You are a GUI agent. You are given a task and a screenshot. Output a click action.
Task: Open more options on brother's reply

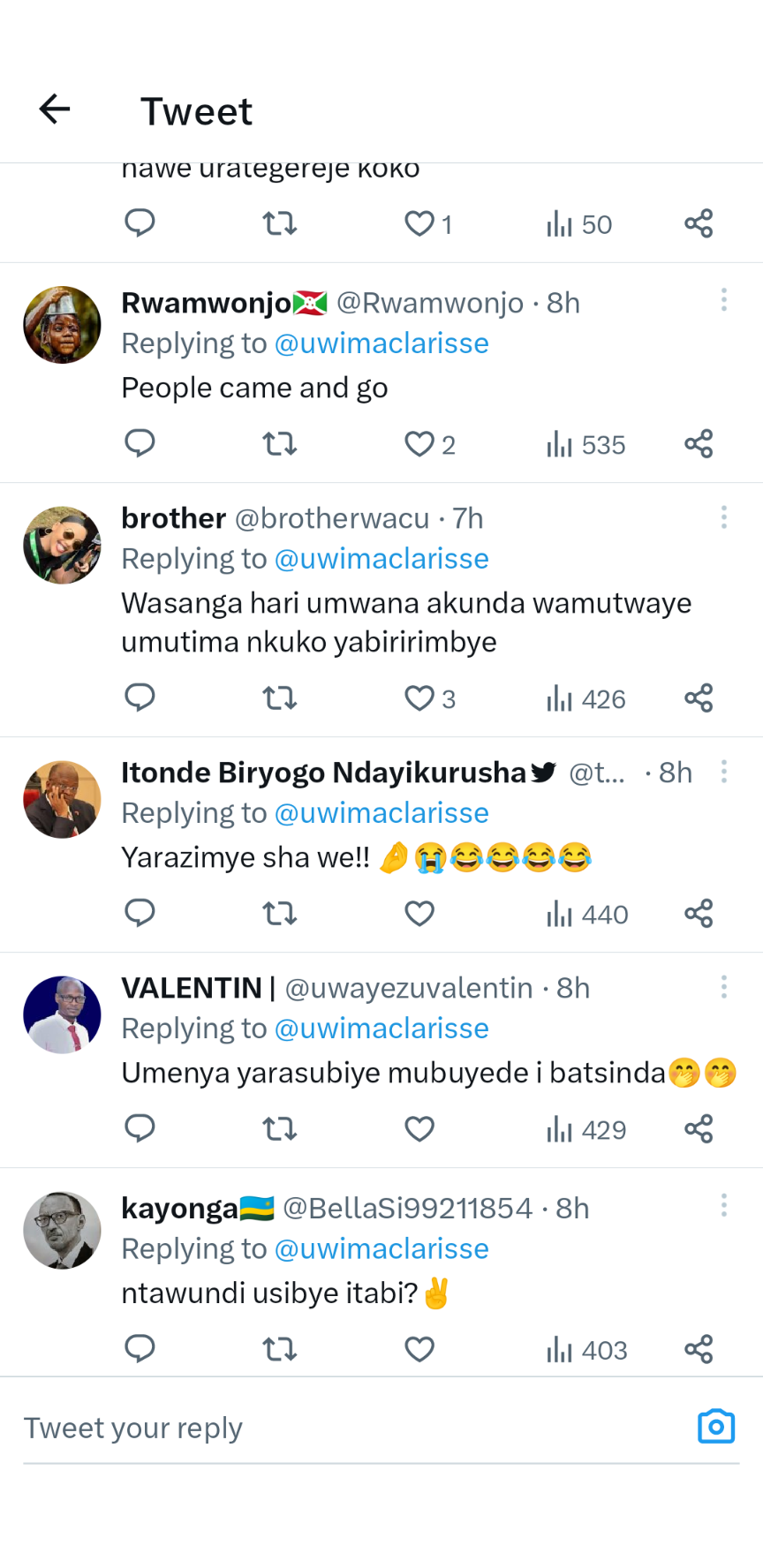723,517
